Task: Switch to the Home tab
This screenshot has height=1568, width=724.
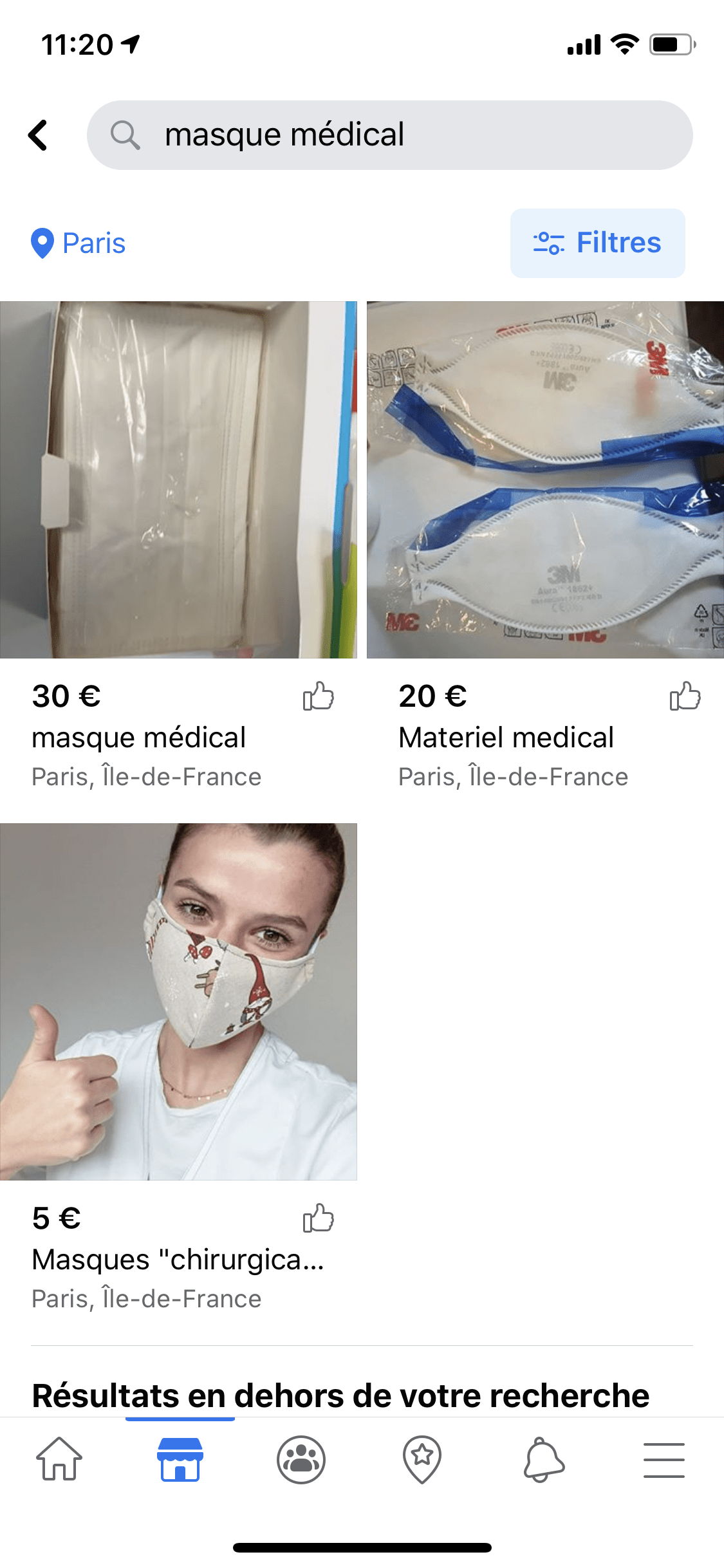Action: [59, 1459]
